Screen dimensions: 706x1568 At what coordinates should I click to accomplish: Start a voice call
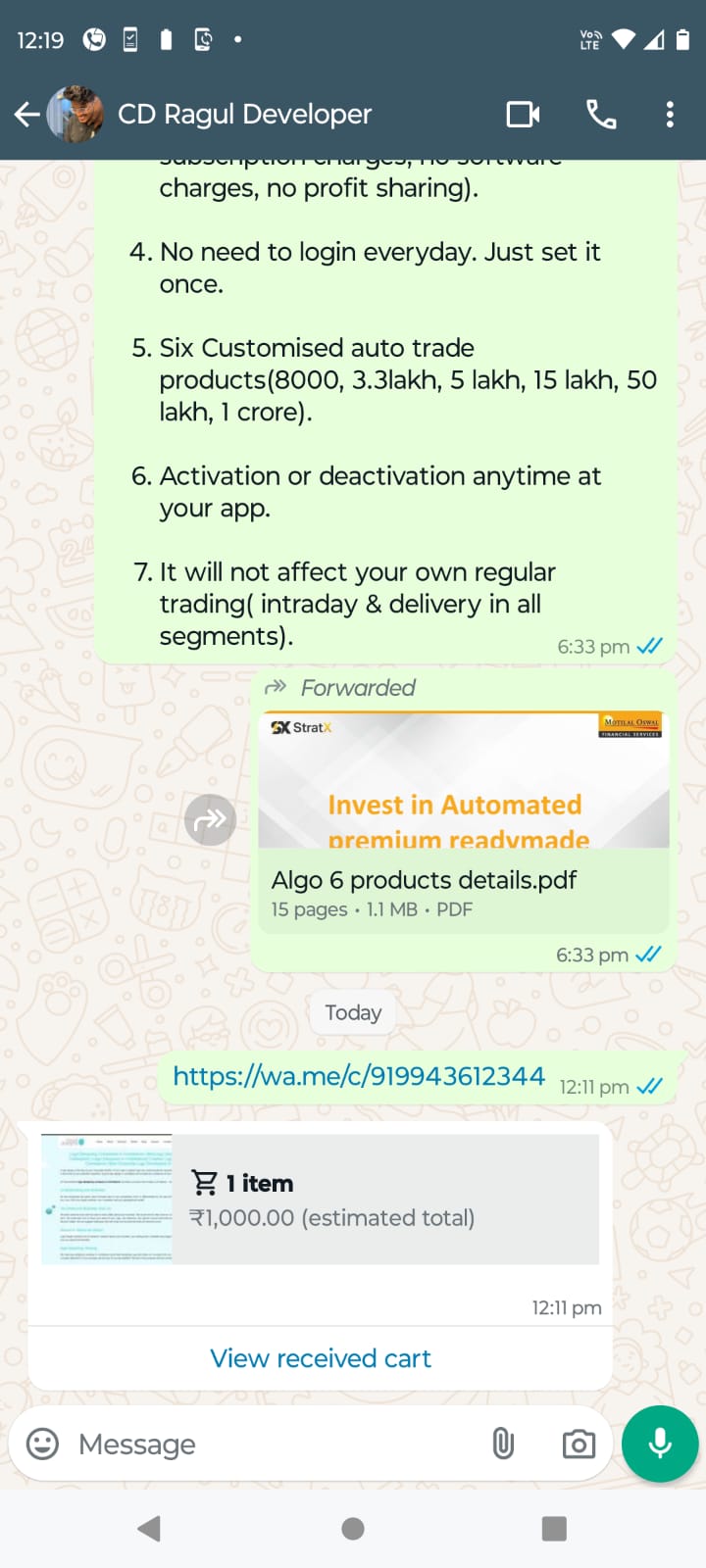pyautogui.click(x=601, y=115)
